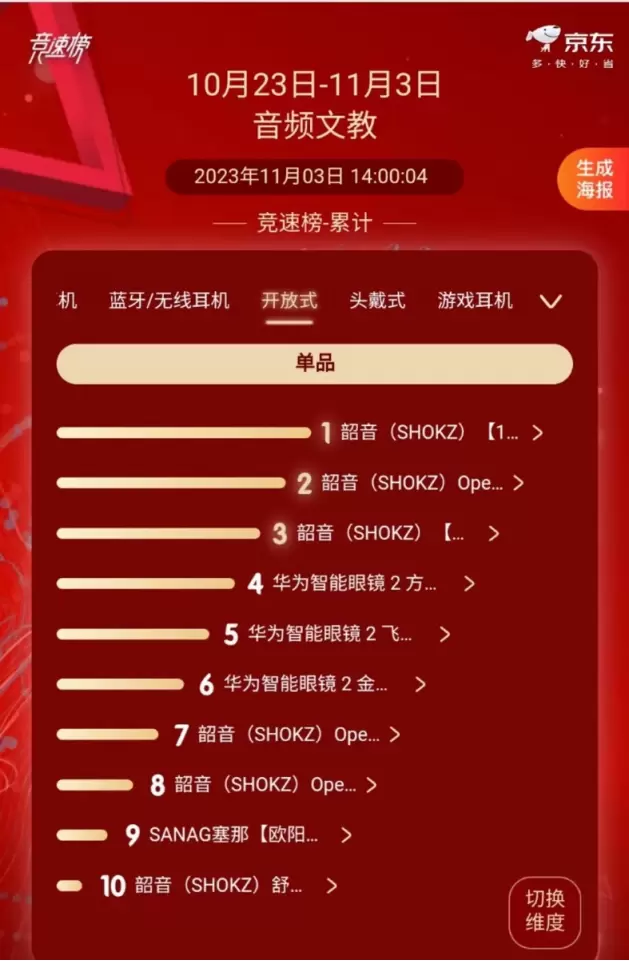Select the 开放式 tab
This screenshot has width=629, height=961.
tap(289, 300)
